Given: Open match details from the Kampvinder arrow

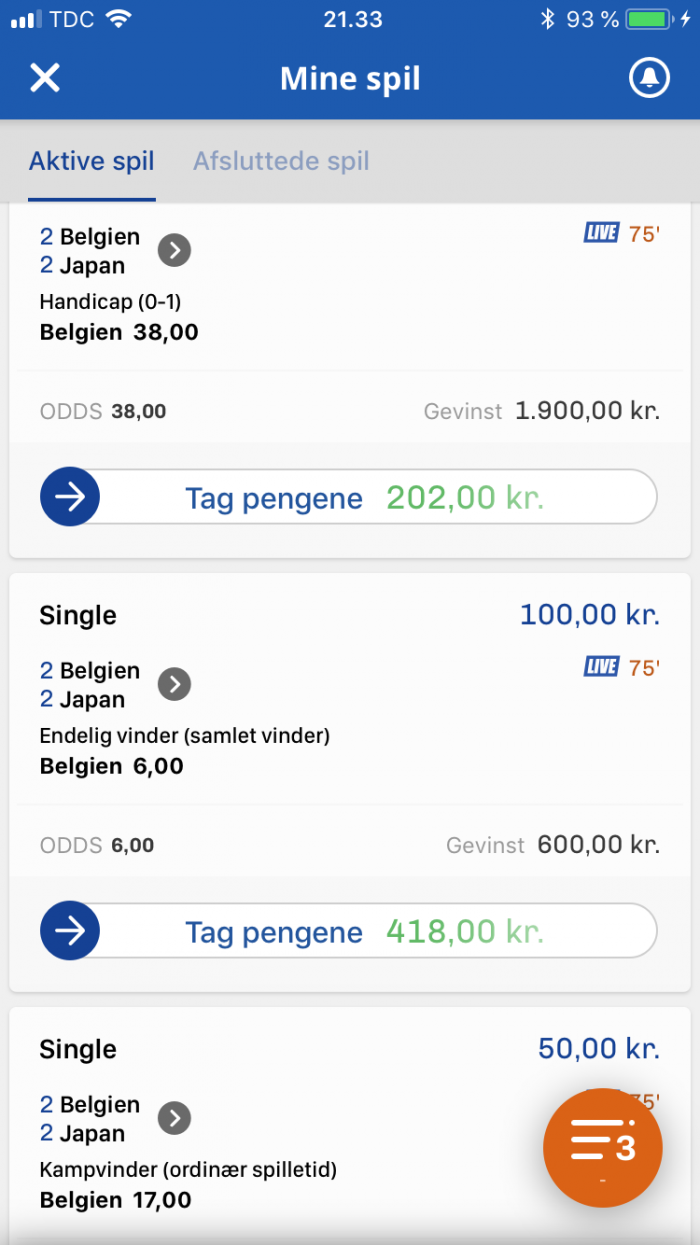Looking at the screenshot, I should coord(174,1118).
